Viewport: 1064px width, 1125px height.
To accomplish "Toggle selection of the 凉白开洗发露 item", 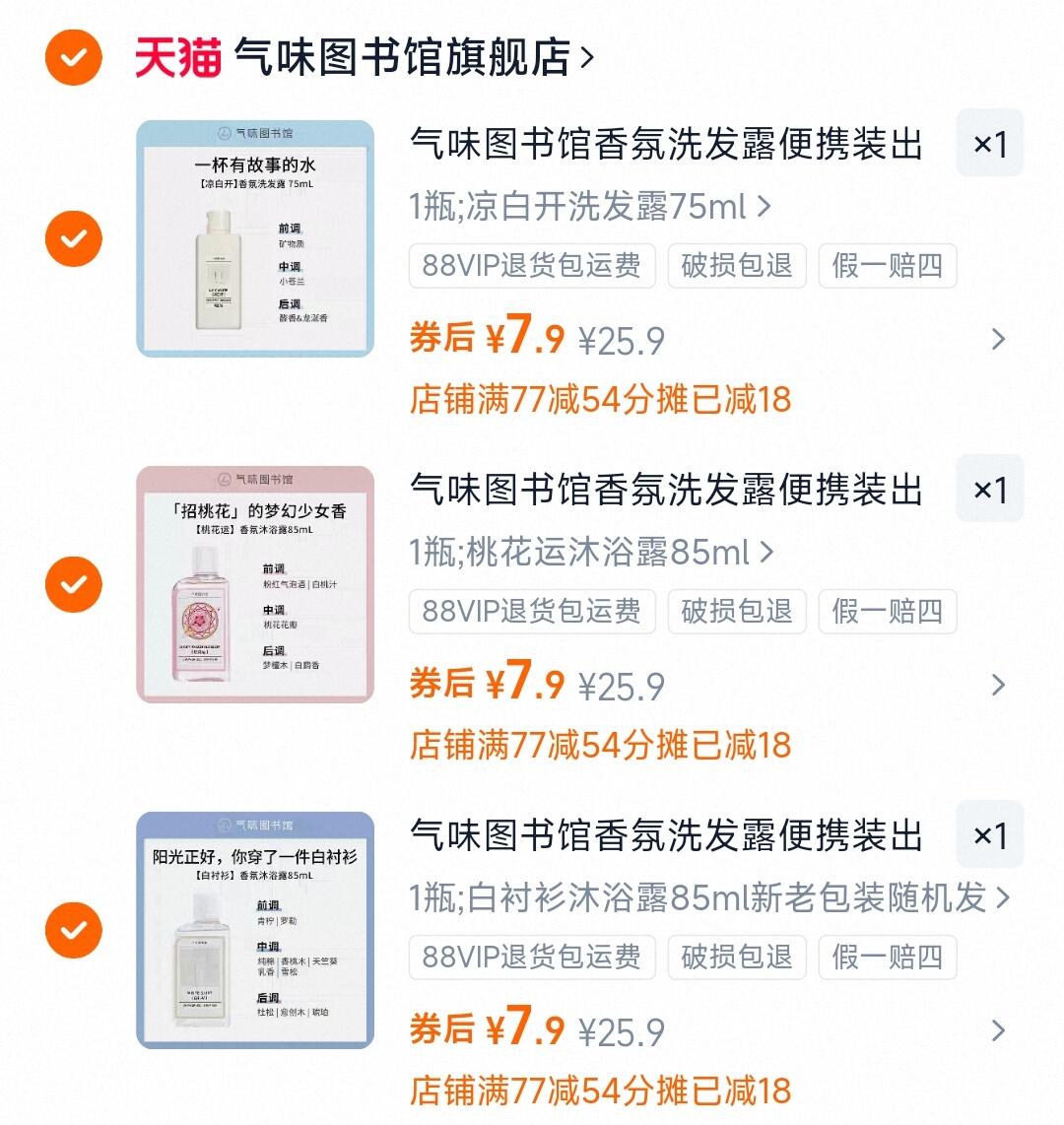I will [x=72, y=238].
